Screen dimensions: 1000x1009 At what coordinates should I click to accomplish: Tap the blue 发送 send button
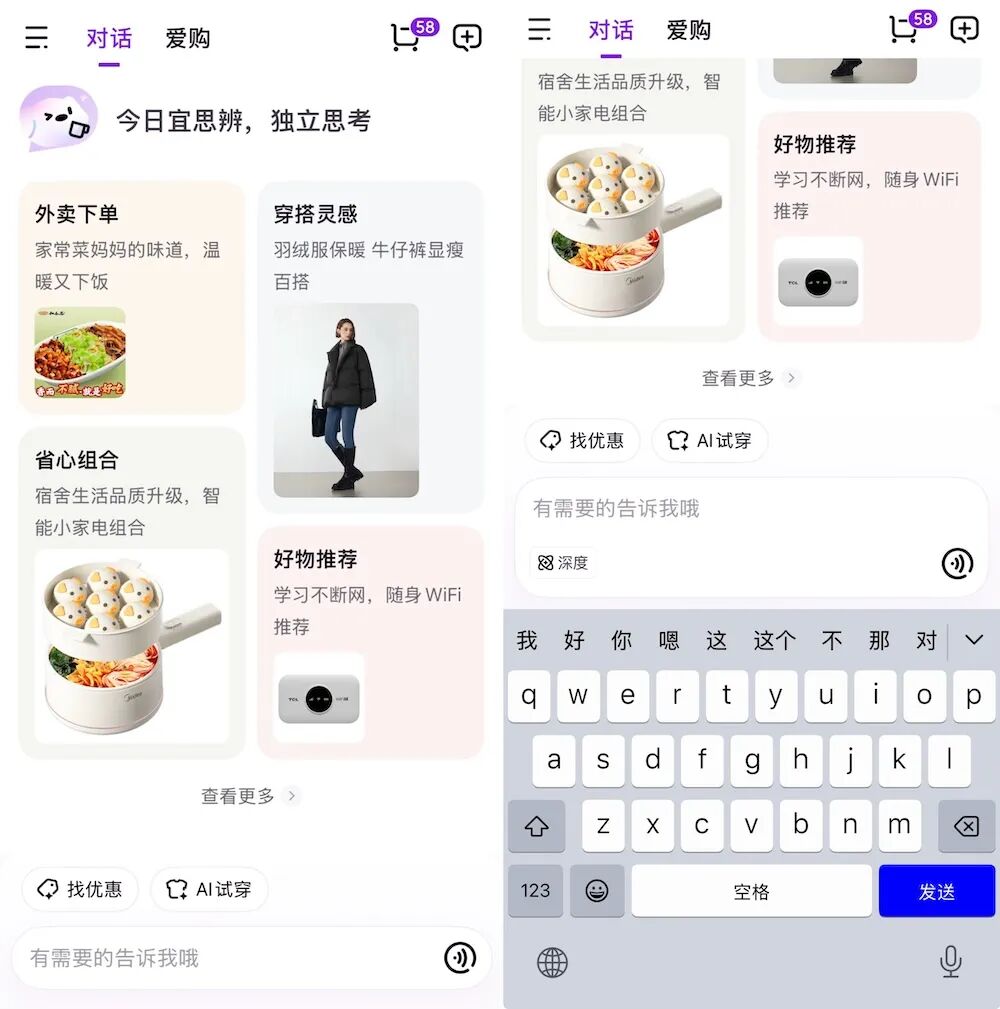[x=937, y=891]
